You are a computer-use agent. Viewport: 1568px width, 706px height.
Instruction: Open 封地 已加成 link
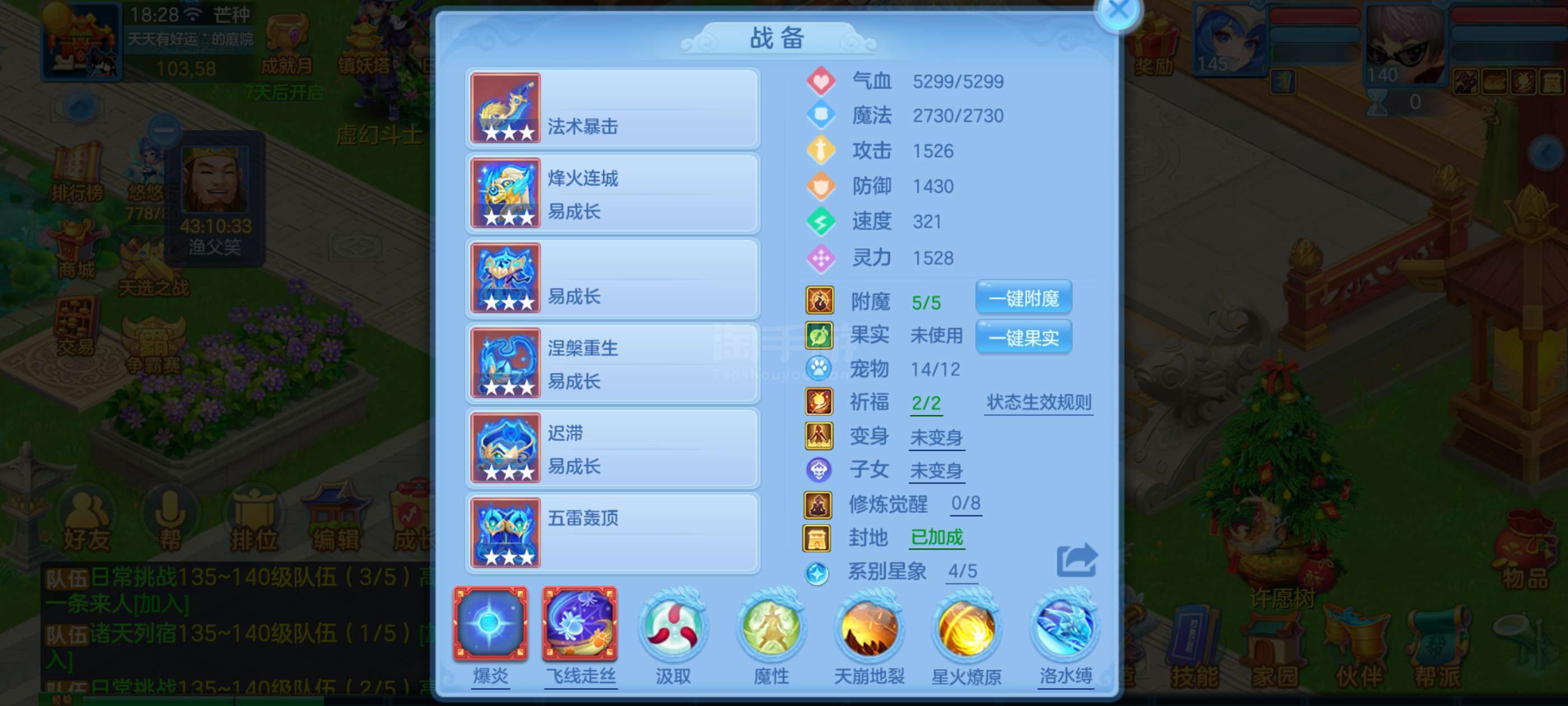pos(936,537)
